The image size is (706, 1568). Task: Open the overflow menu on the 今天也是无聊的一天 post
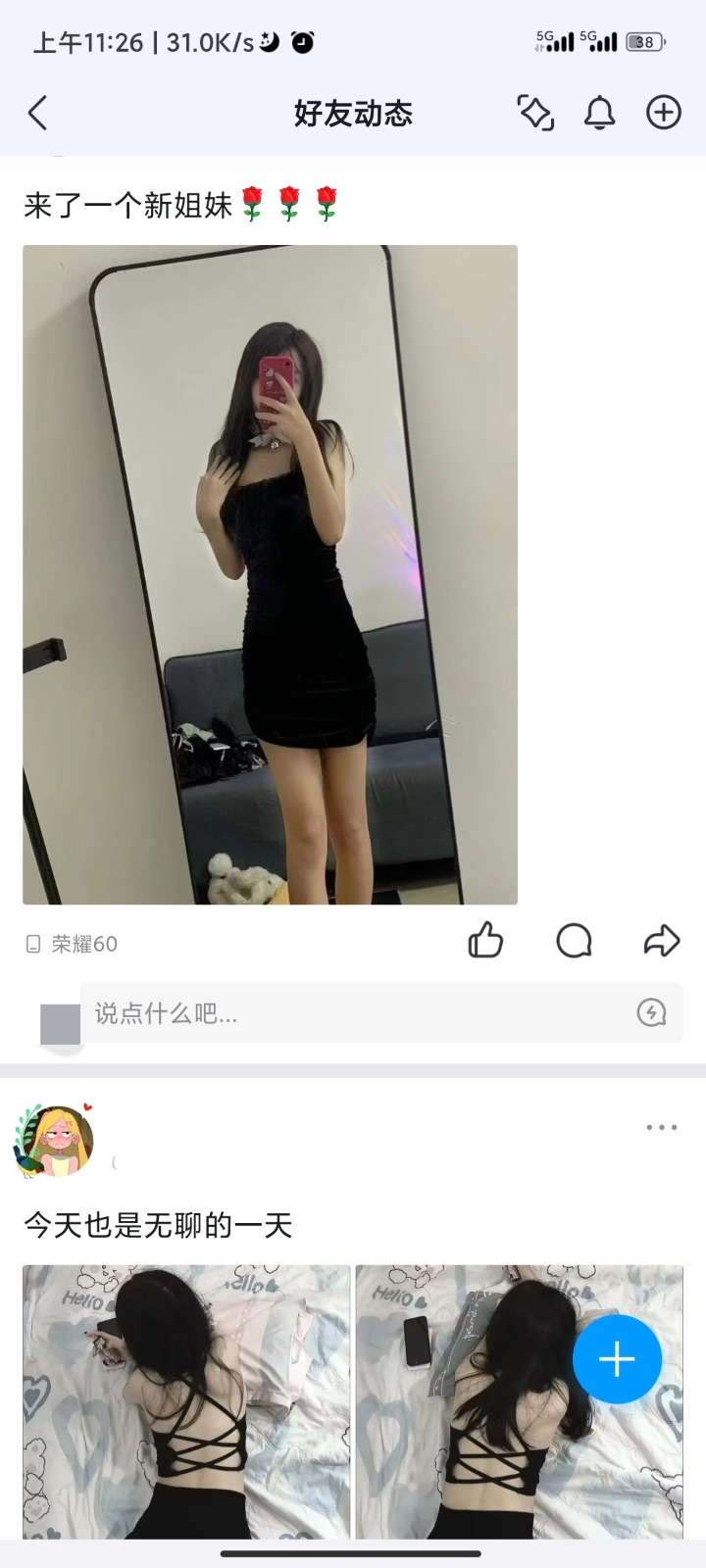pyautogui.click(x=662, y=1128)
